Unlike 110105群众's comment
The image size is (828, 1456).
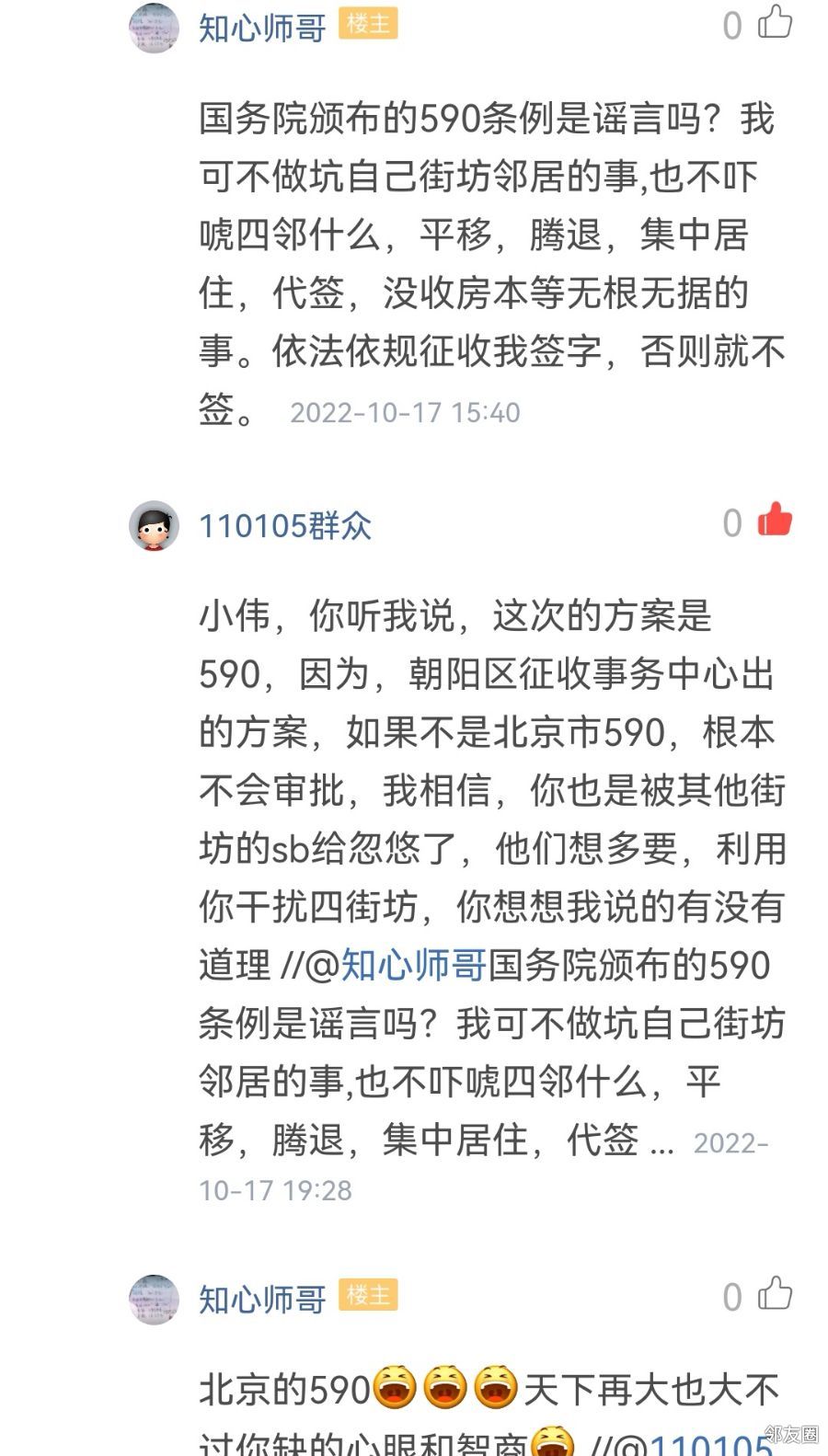coord(775,521)
